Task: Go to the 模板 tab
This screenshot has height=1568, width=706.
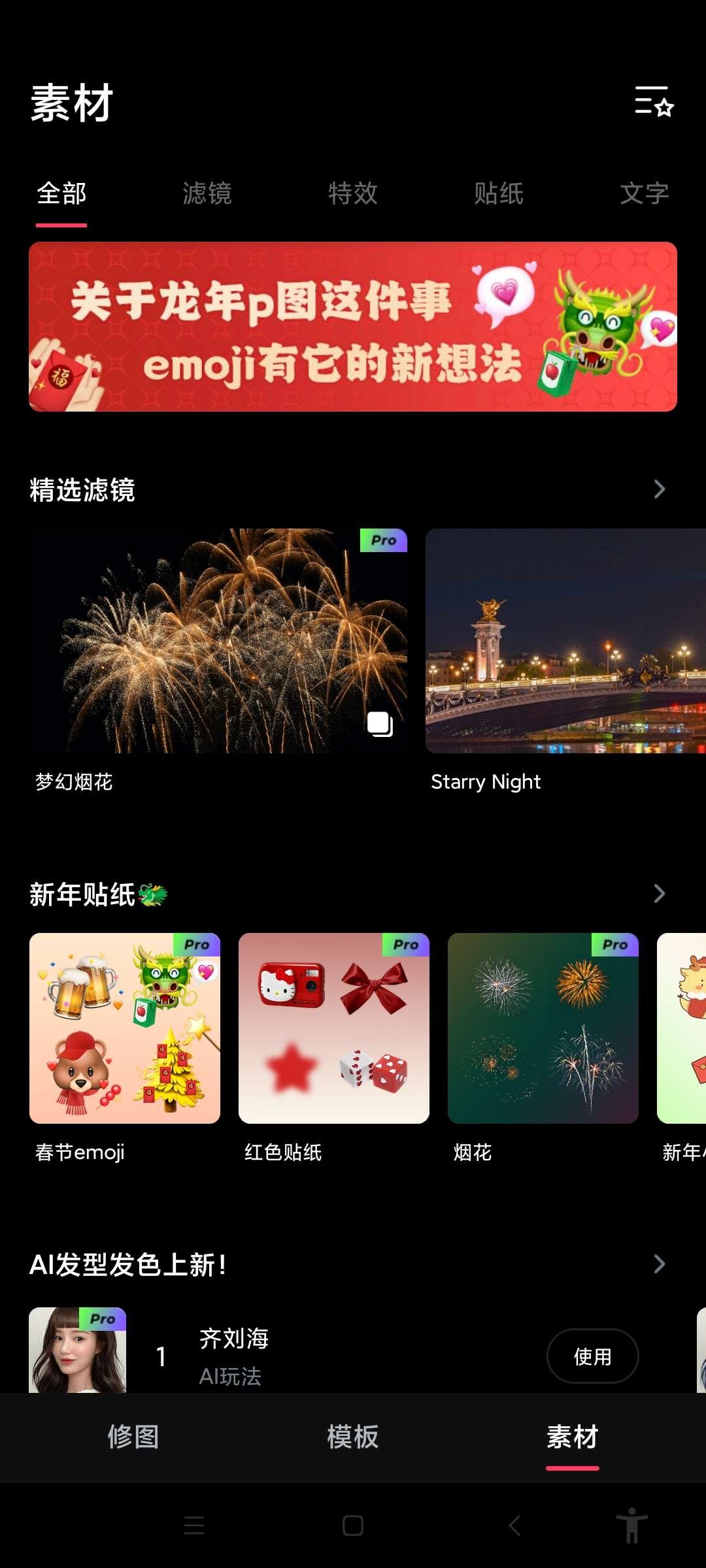Action: tap(352, 1437)
